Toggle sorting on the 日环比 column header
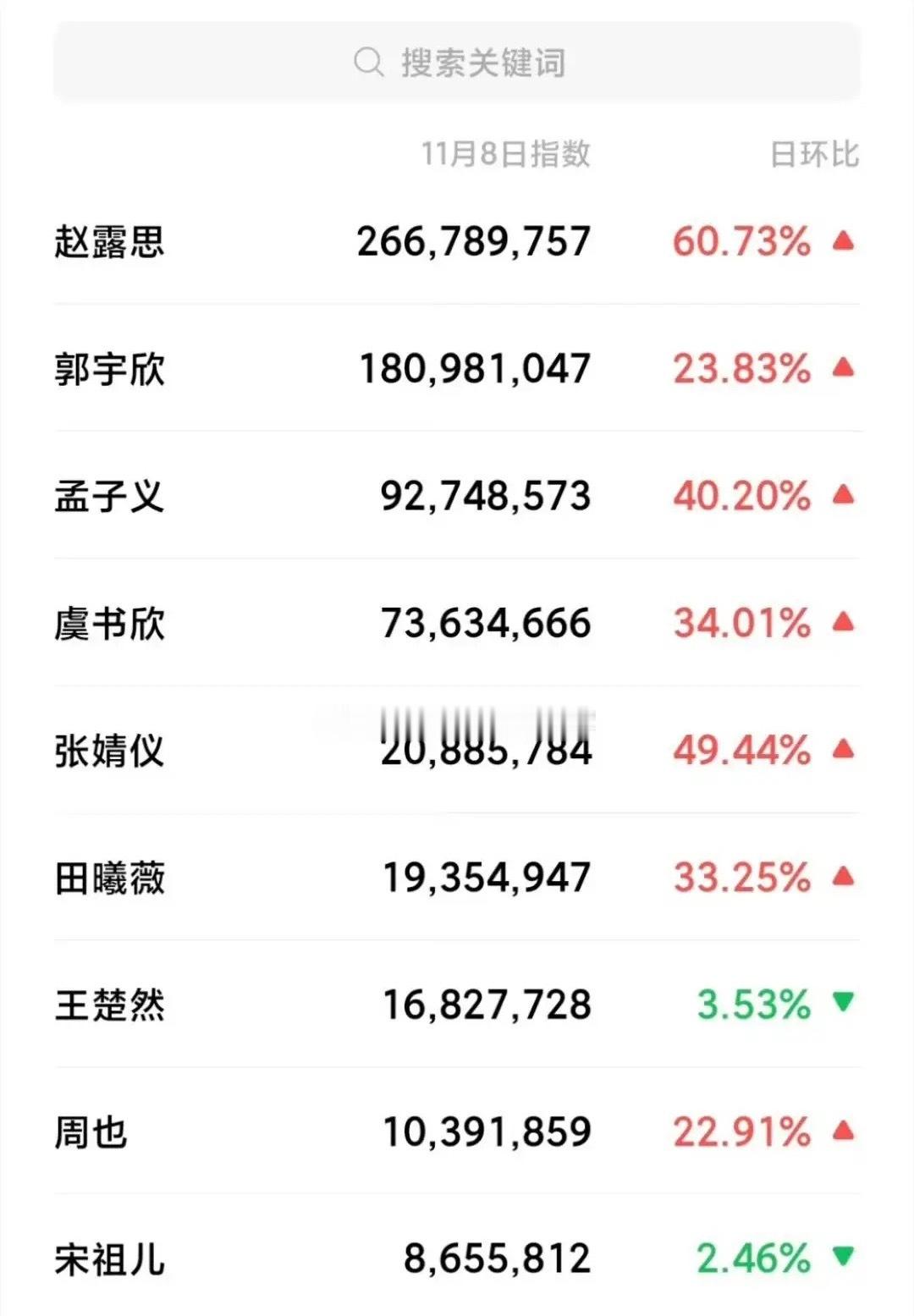This screenshot has height=1316, width=914. point(814,153)
